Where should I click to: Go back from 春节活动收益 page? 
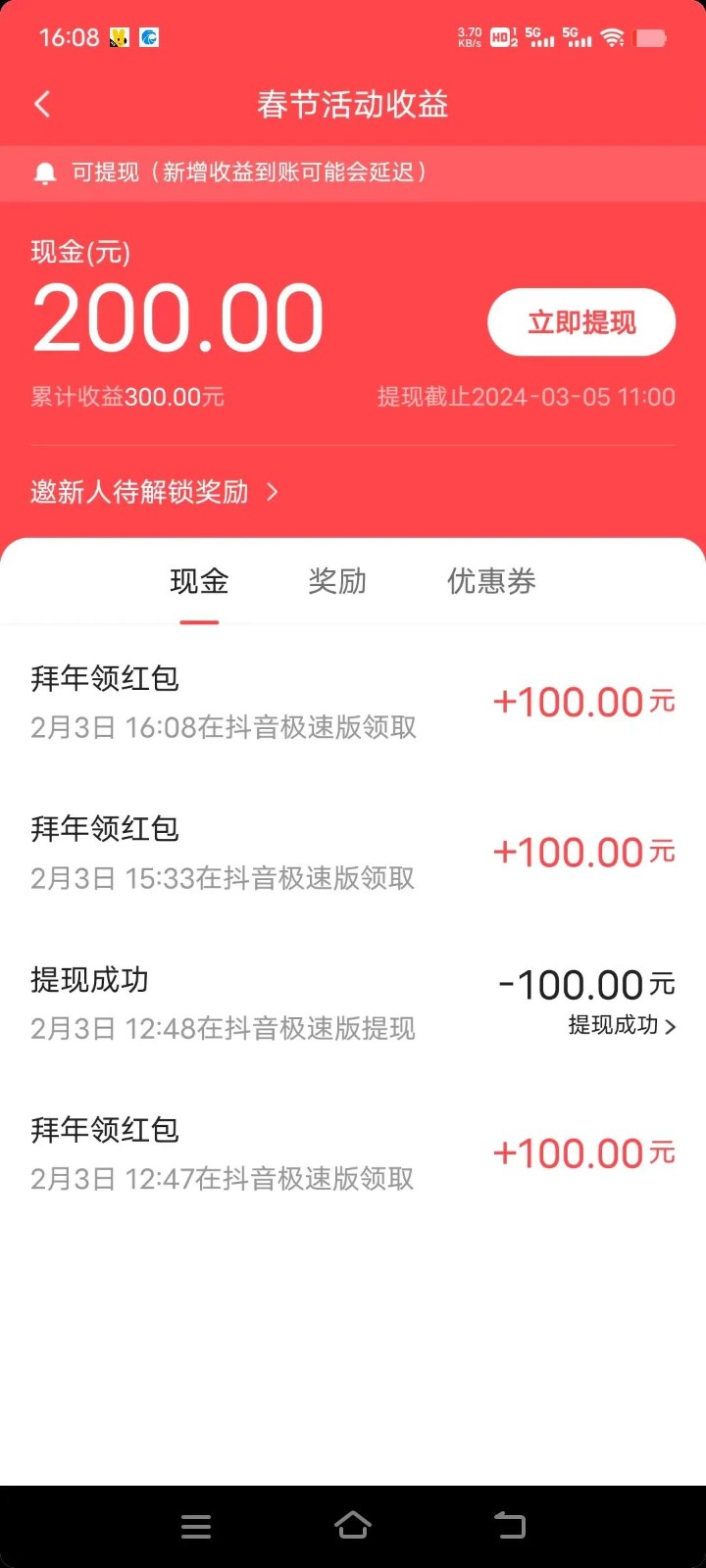point(42,104)
